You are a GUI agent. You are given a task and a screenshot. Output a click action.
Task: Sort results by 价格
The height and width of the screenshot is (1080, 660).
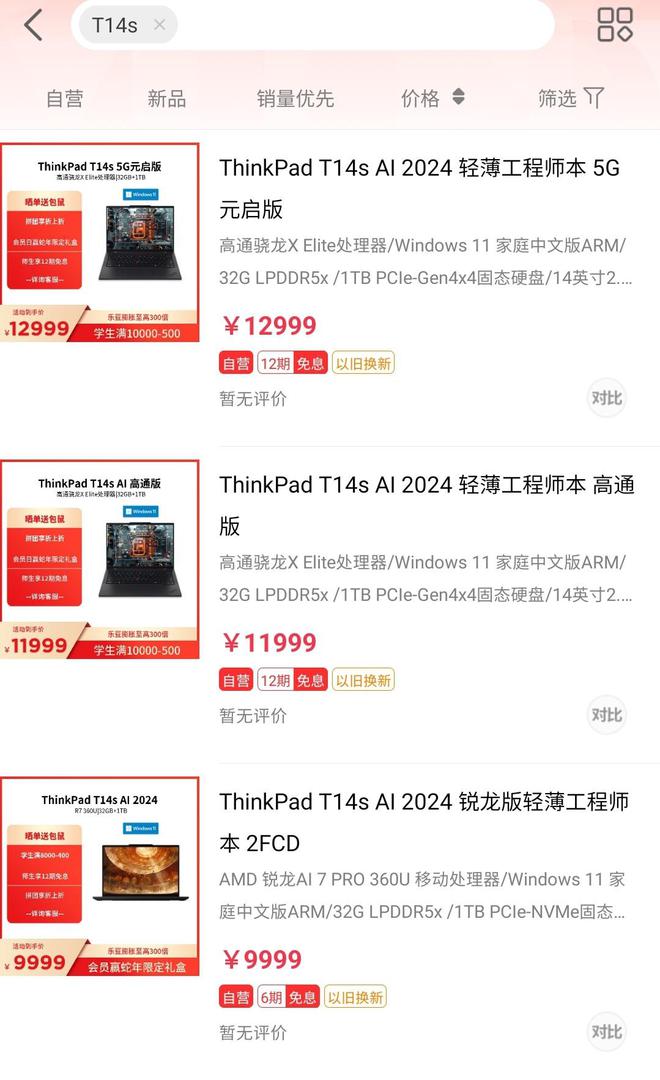(432, 98)
